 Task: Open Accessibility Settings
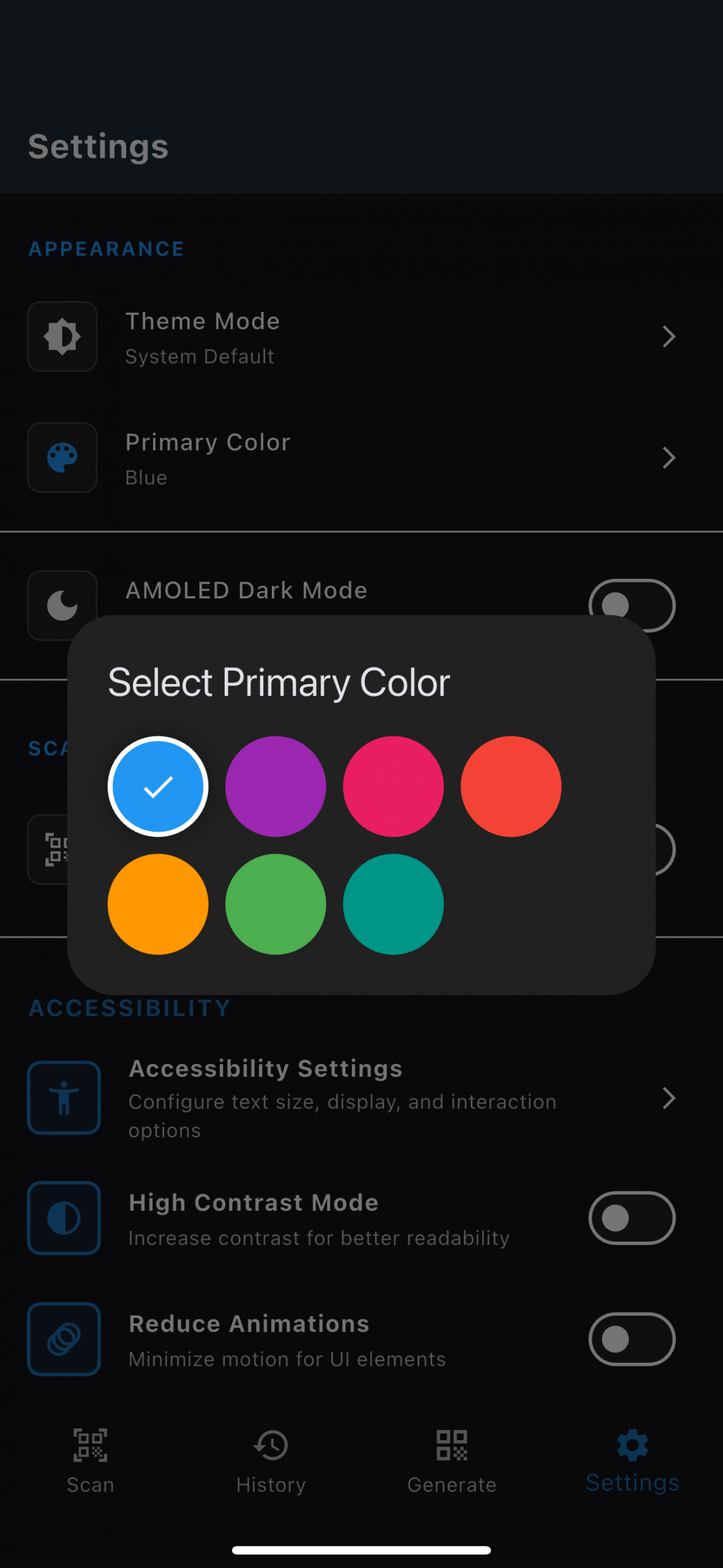(x=361, y=1098)
